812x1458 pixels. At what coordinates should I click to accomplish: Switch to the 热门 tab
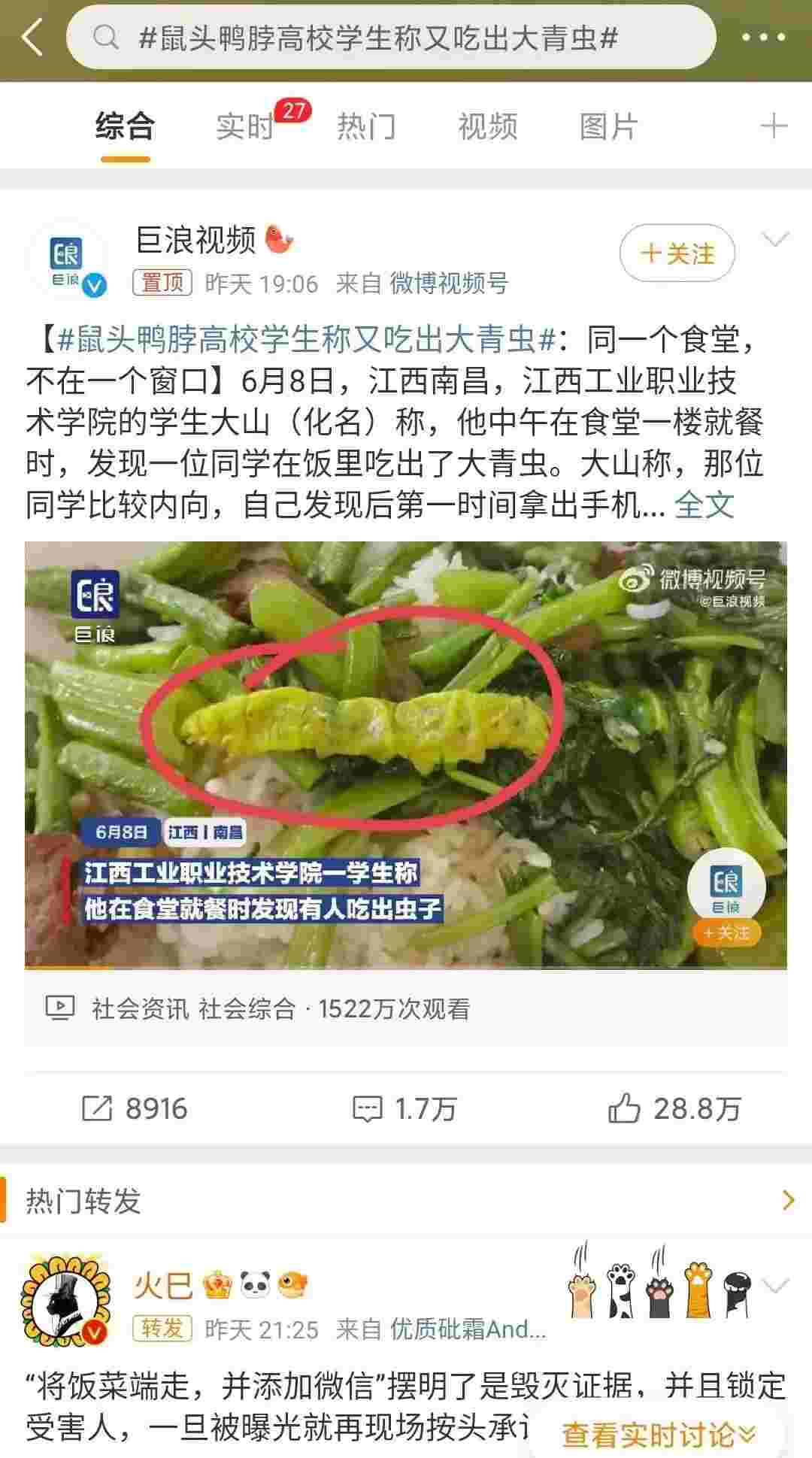click(x=366, y=126)
